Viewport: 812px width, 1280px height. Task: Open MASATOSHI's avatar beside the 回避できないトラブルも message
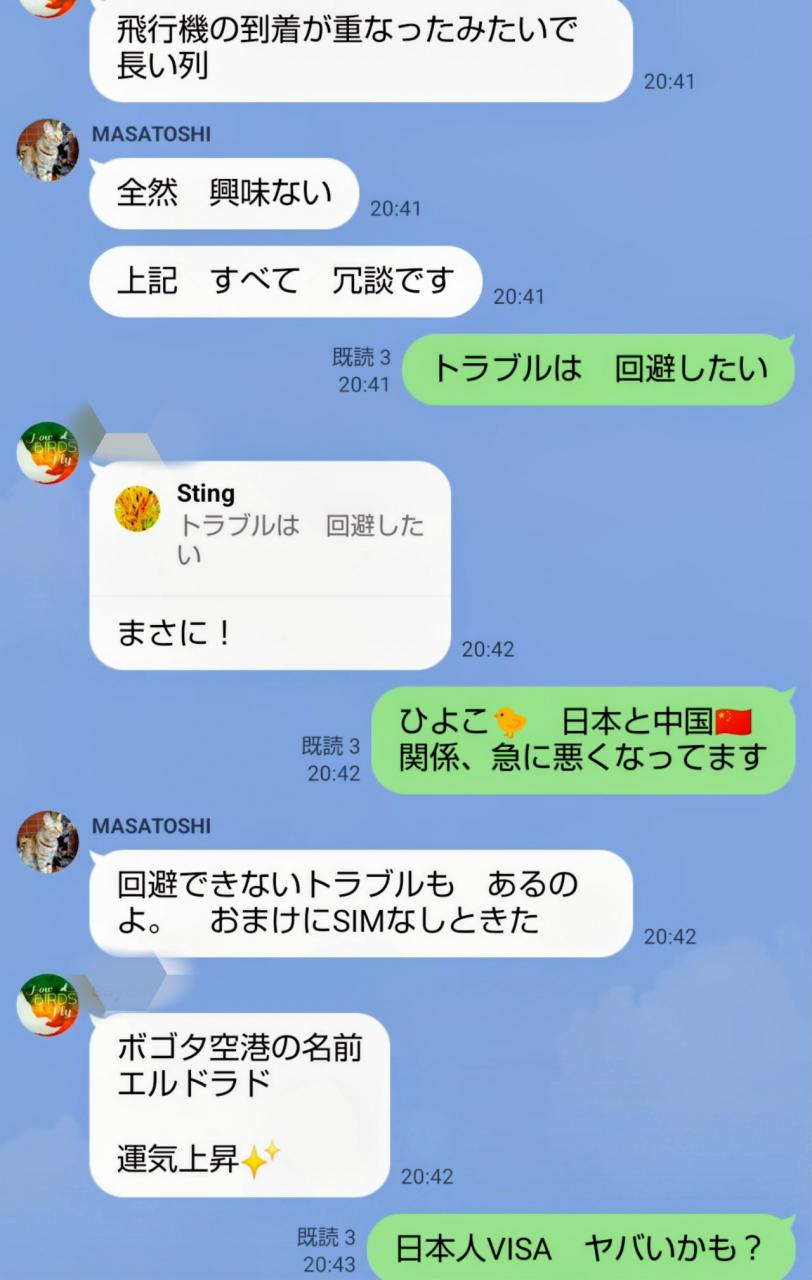point(47,842)
